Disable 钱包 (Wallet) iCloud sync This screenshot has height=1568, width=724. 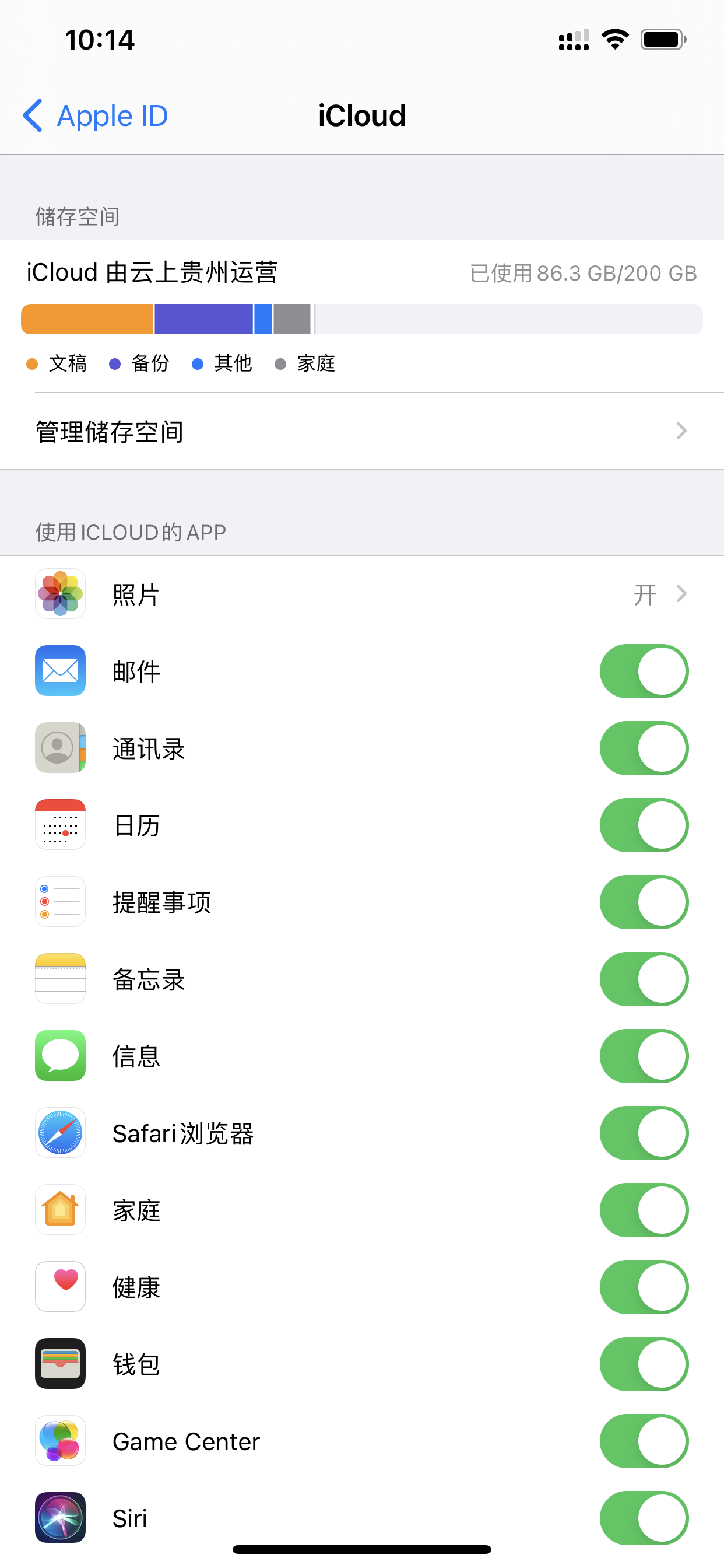[x=644, y=1364]
